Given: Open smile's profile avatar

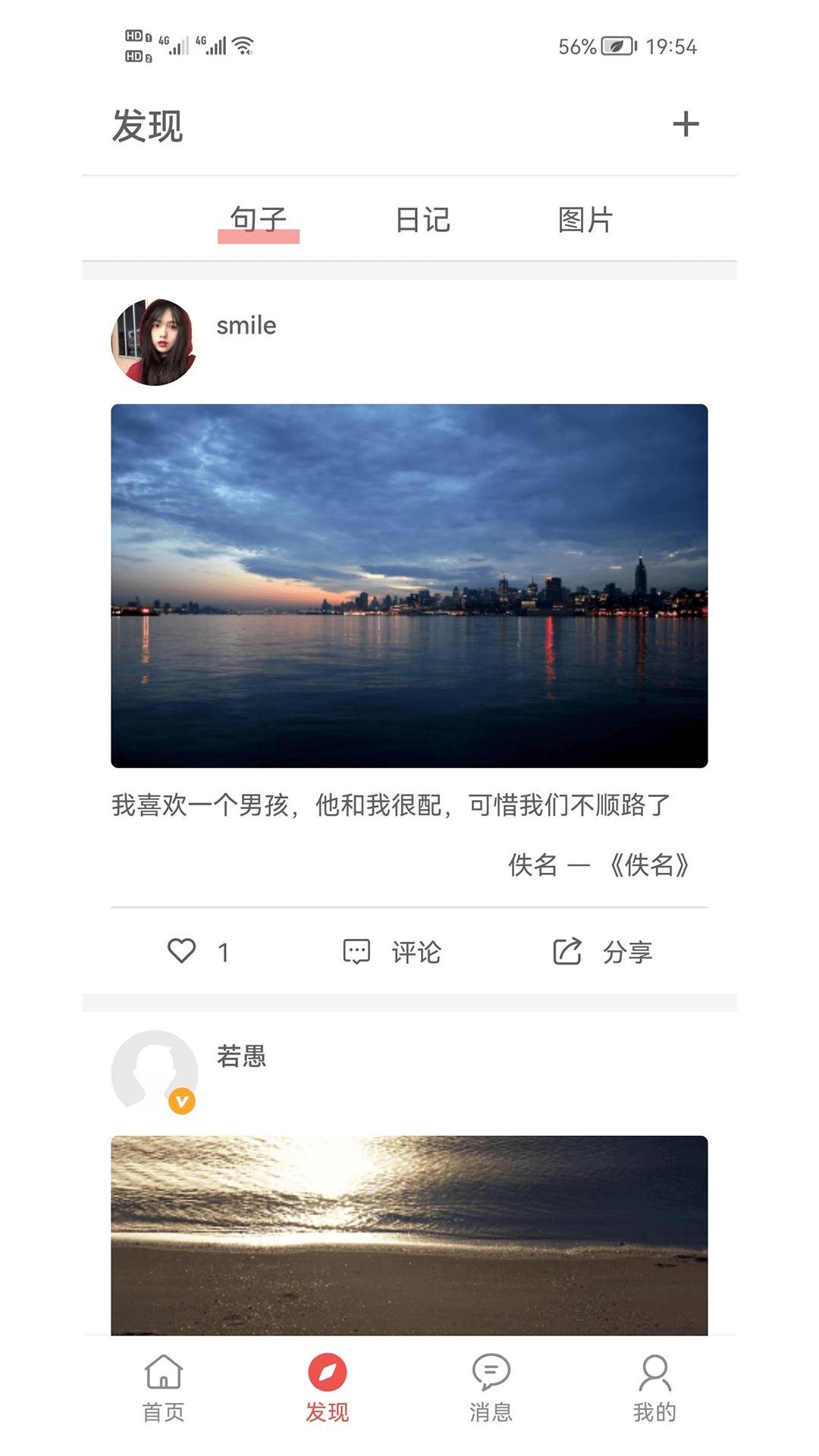Looking at the screenshot, I should (x=155, y=342).
